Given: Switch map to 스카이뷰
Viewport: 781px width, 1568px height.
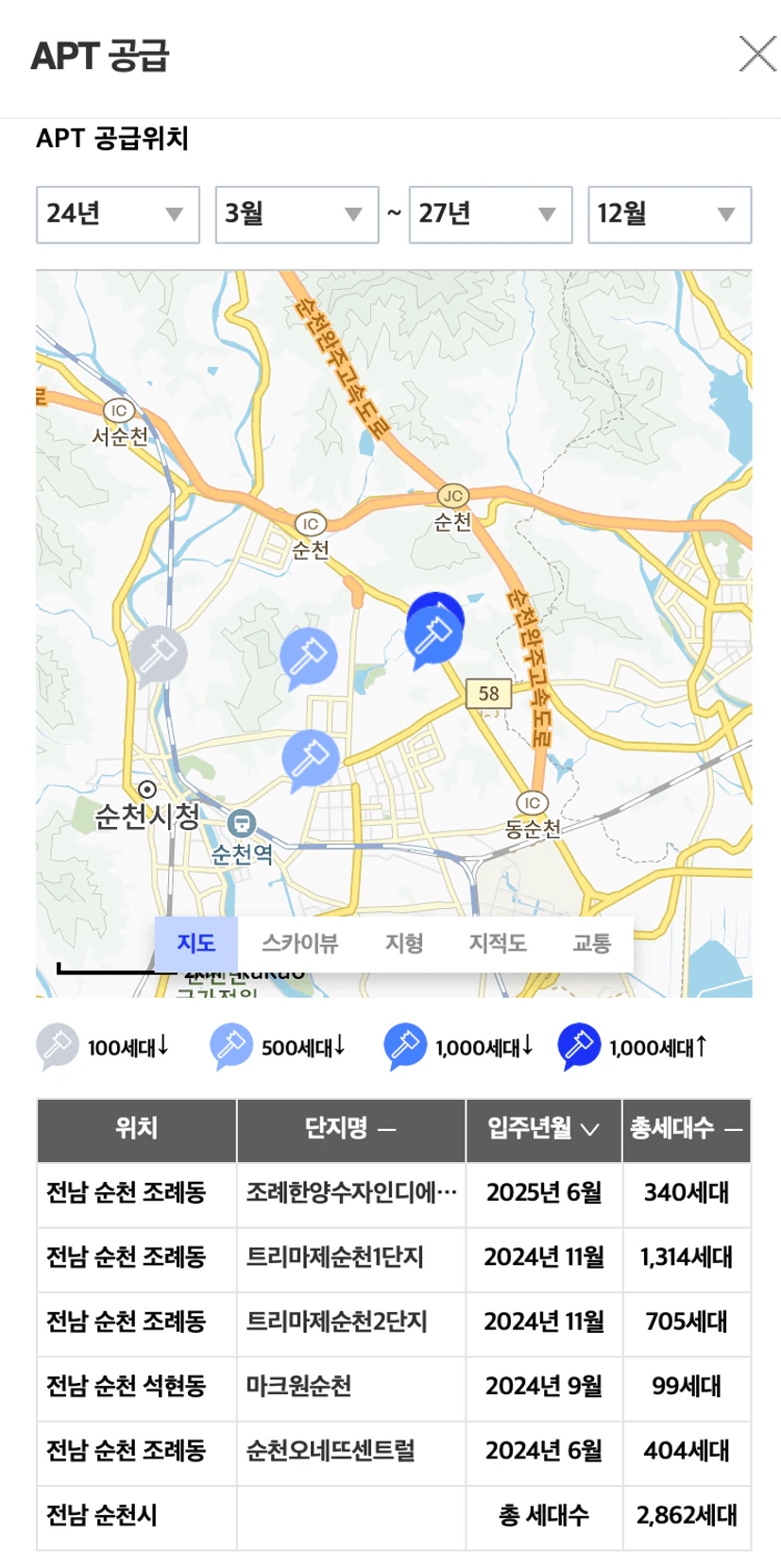Looking at the screenshot, I should click(299, 943).
